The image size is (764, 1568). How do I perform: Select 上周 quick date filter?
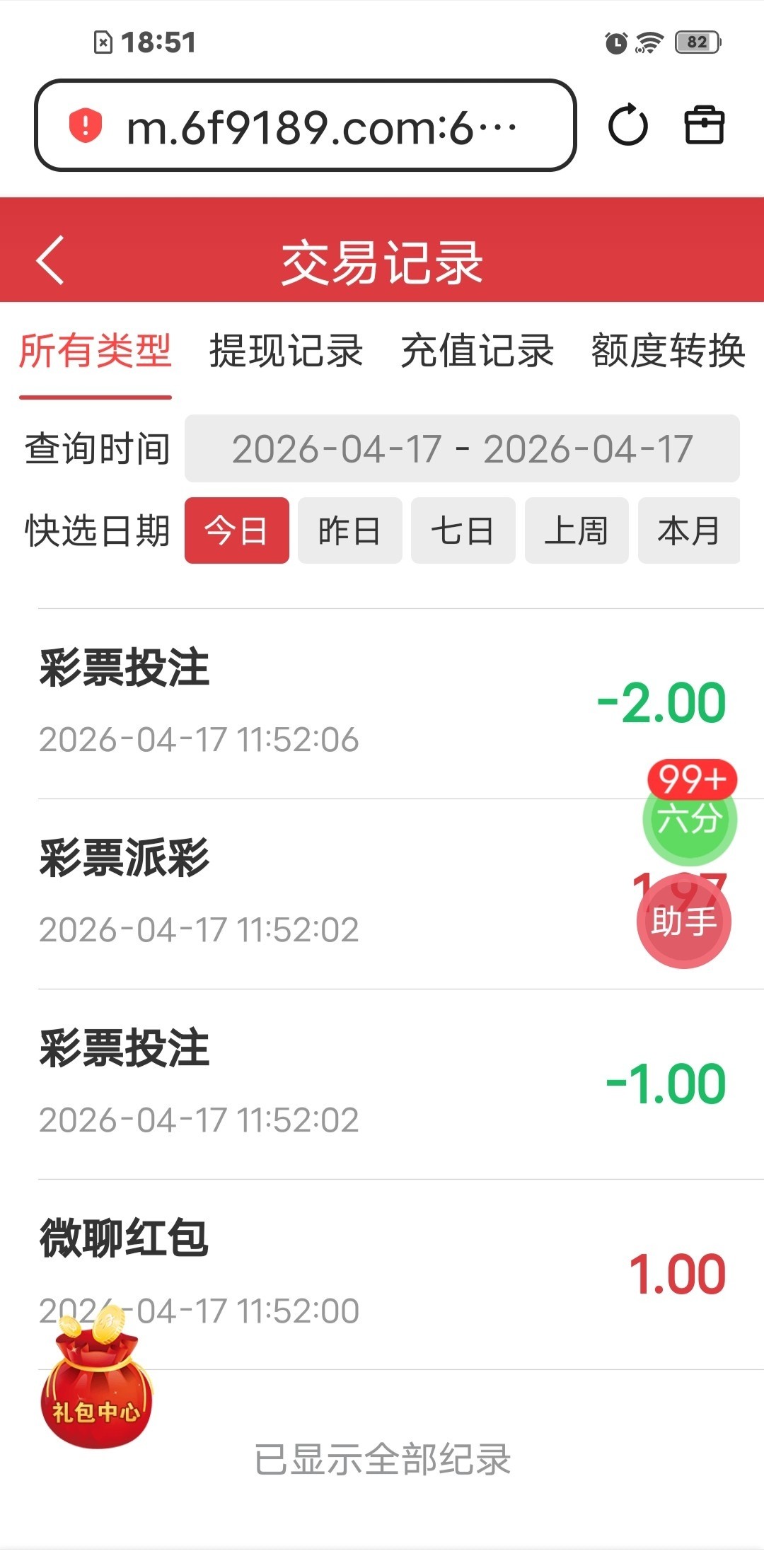(x=576, y=530)
